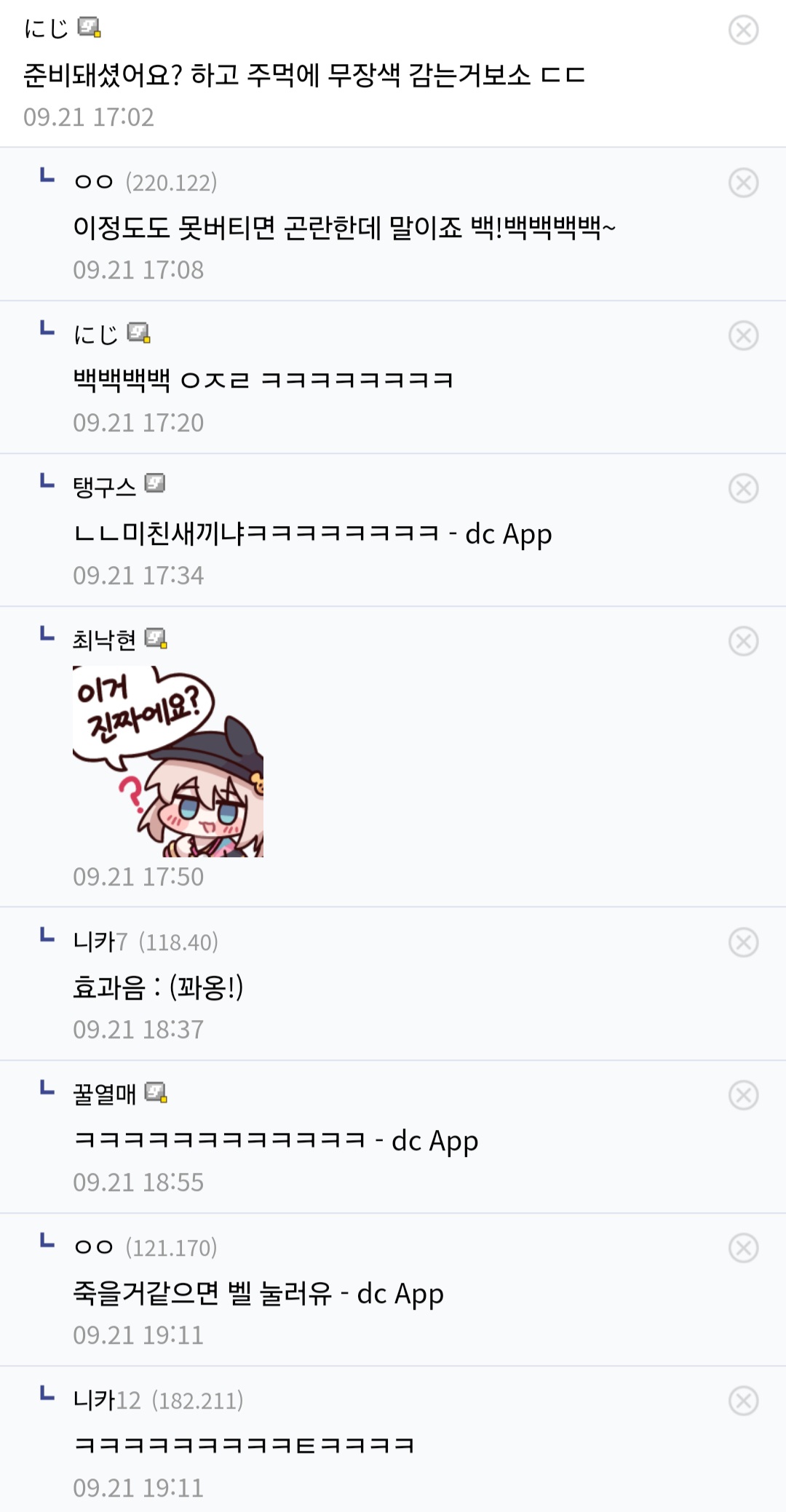
Task: Delete ㅇㅇ (220.122)'s reply
Action: 743,183
